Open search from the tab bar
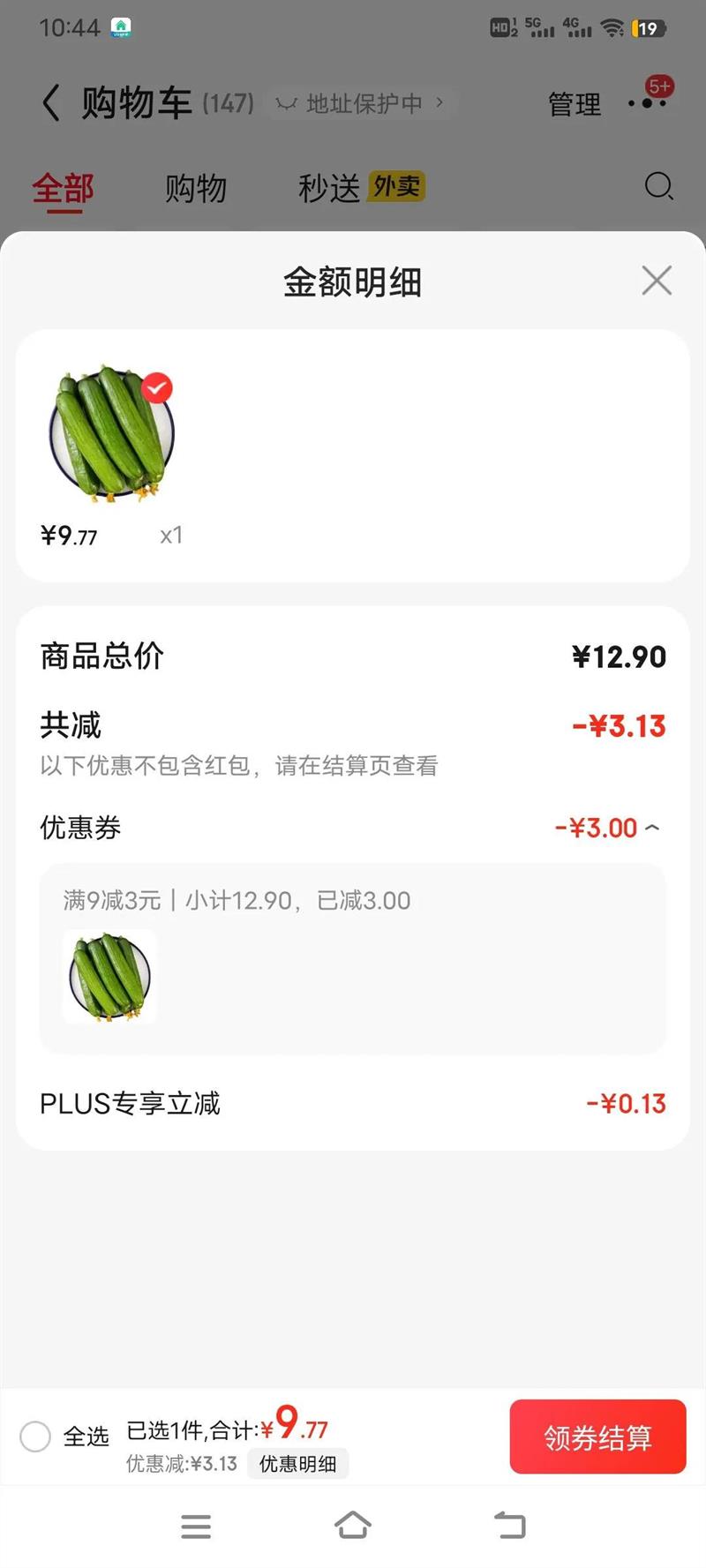The height and width of the screenshot is (1568, 706). pyautogui.click(x=658, y=187)
